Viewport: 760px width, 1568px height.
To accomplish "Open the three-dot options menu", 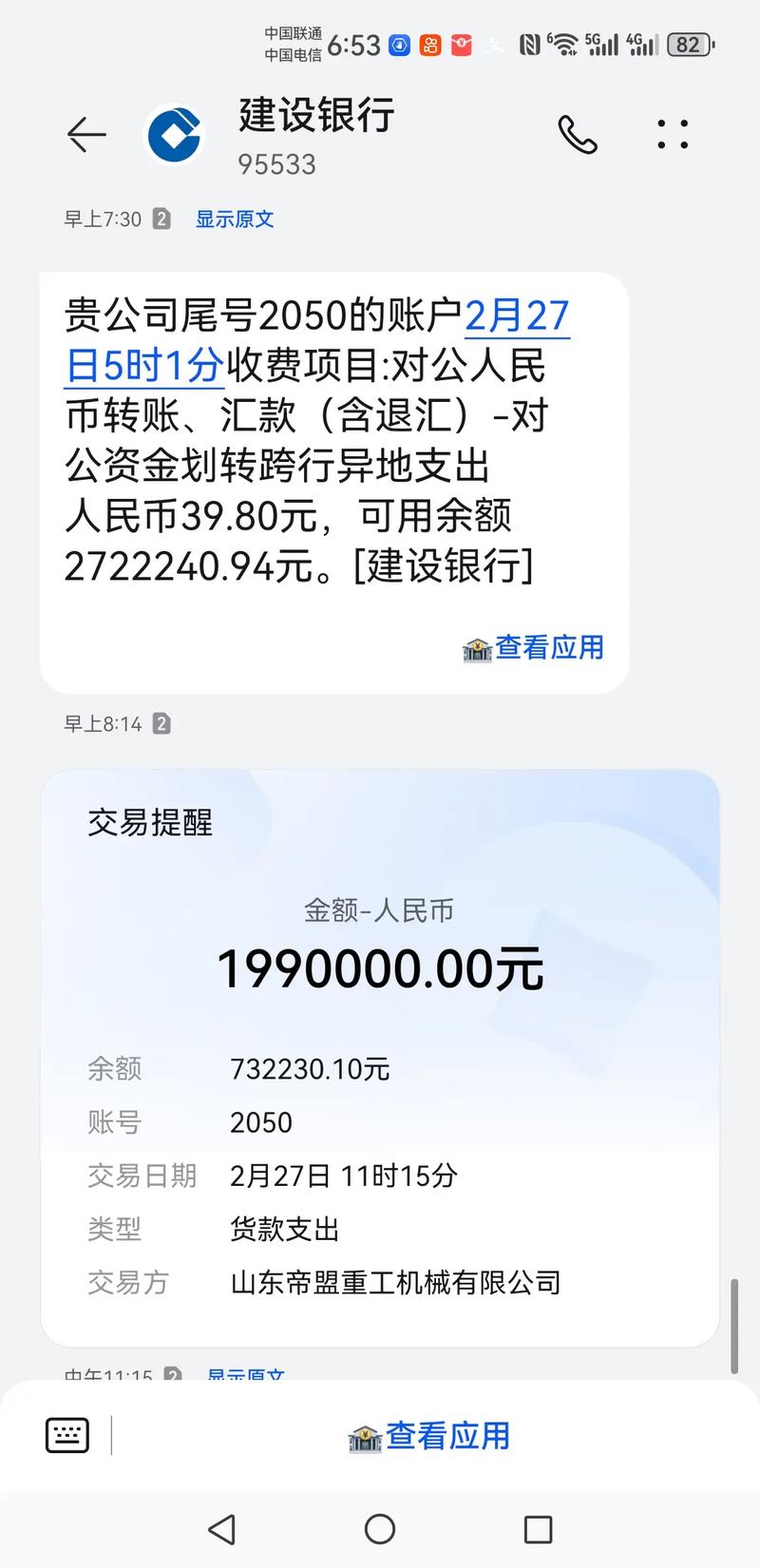I will click(x=673, y=134).
